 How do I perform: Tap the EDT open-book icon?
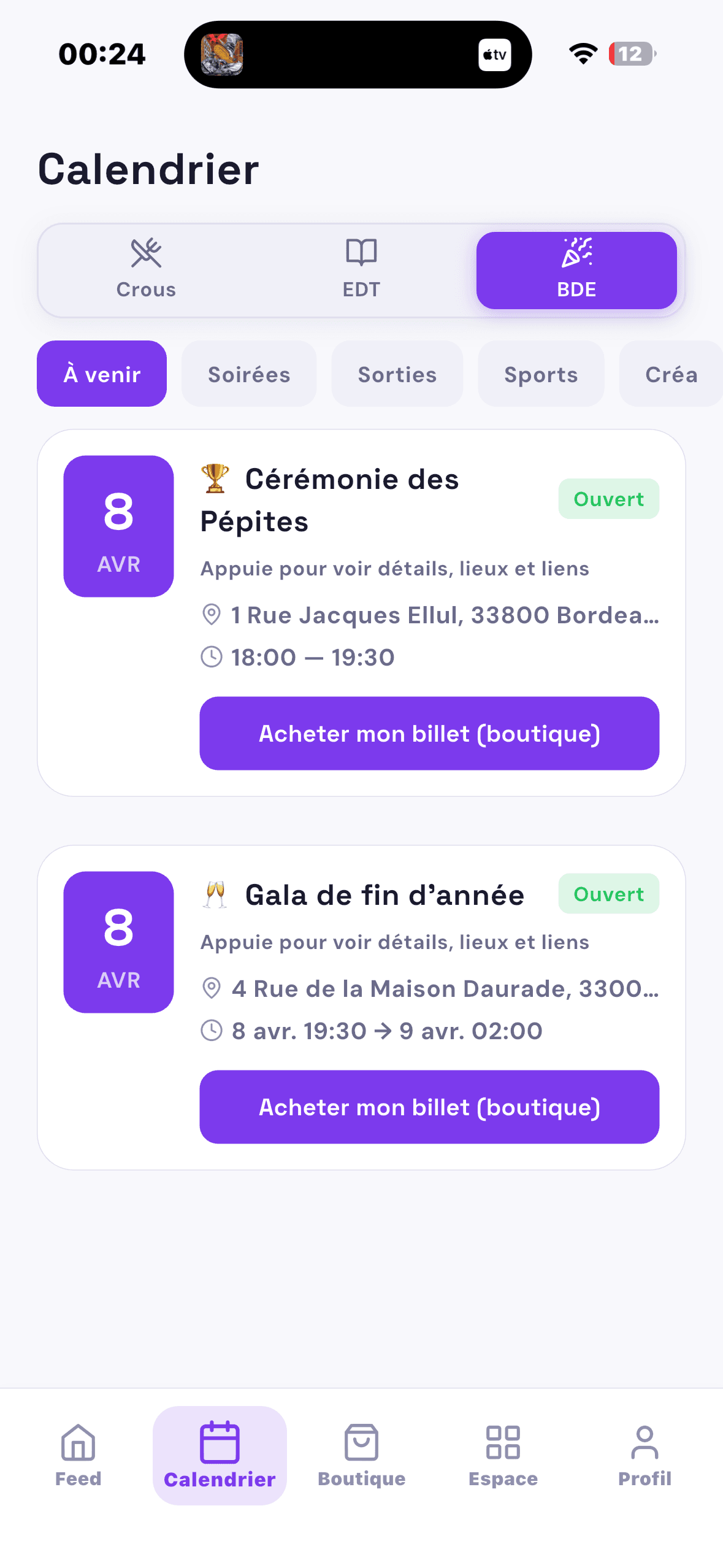361,253
